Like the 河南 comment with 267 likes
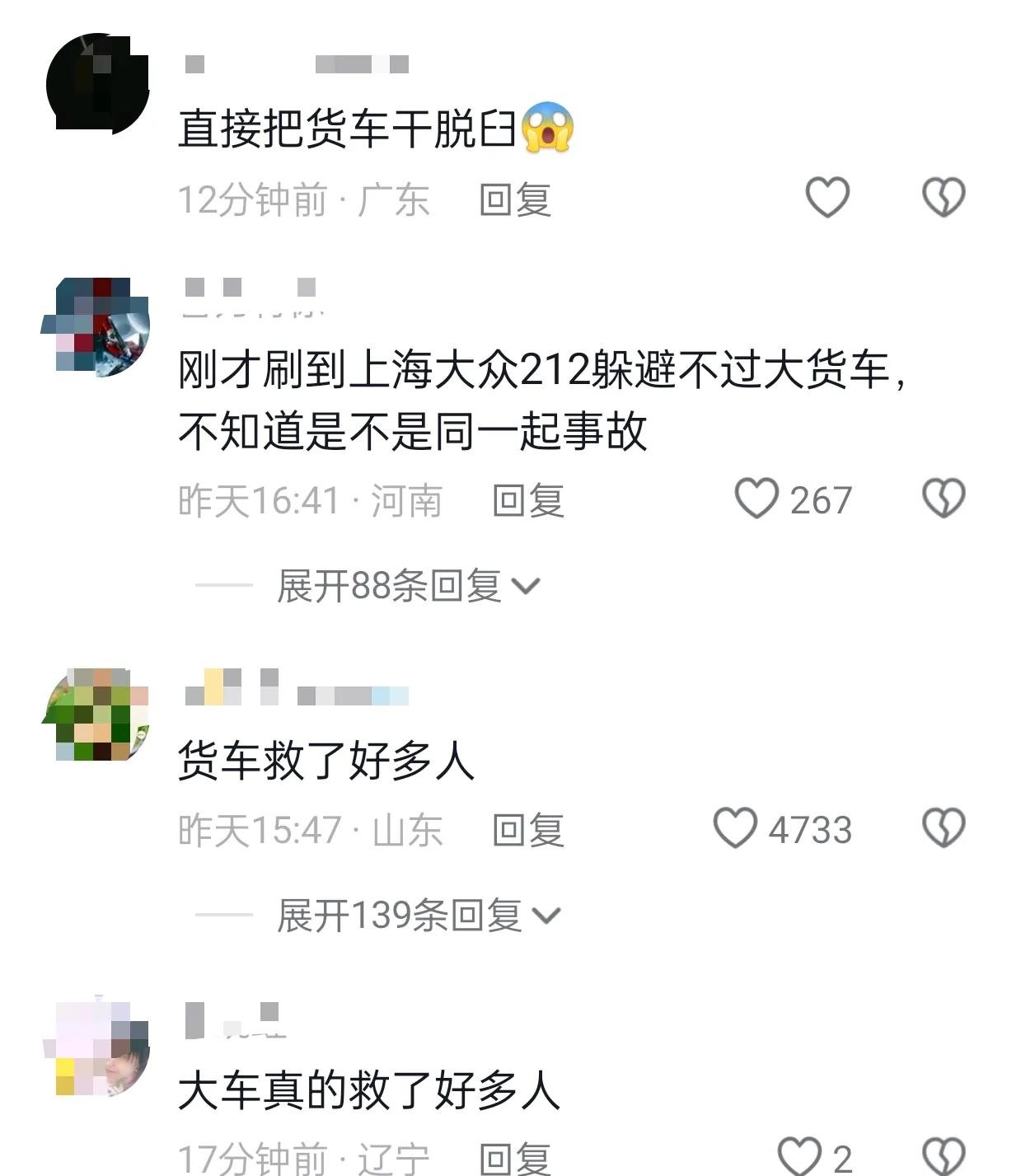The image size is (1021, 1176). 756,499
